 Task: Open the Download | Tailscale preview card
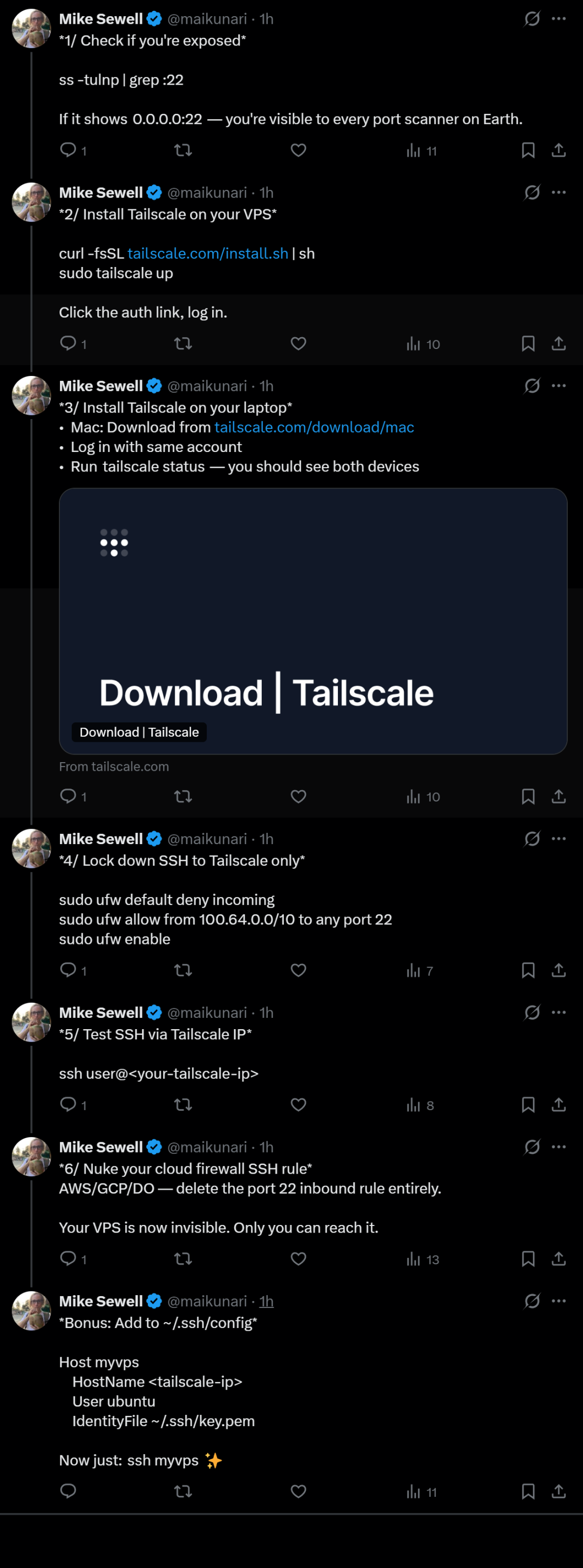313,621
